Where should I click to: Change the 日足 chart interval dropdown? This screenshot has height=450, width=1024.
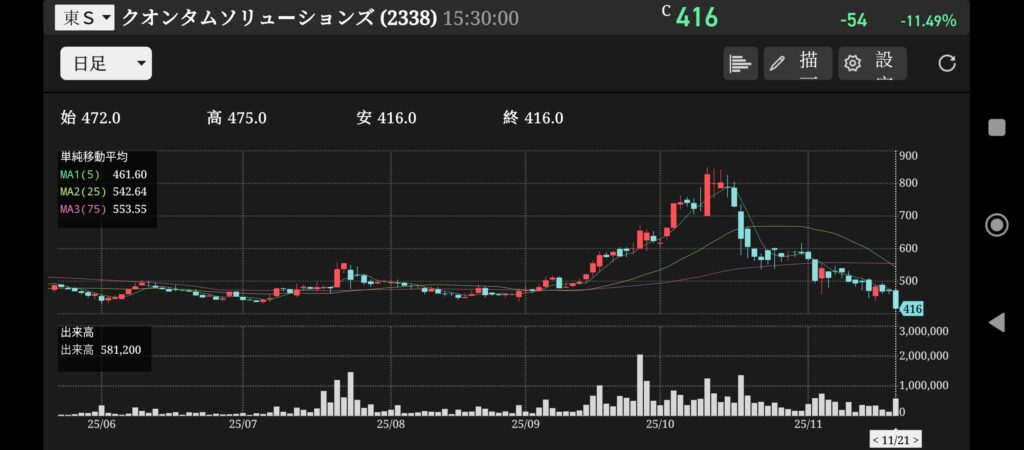coord(106,64)
